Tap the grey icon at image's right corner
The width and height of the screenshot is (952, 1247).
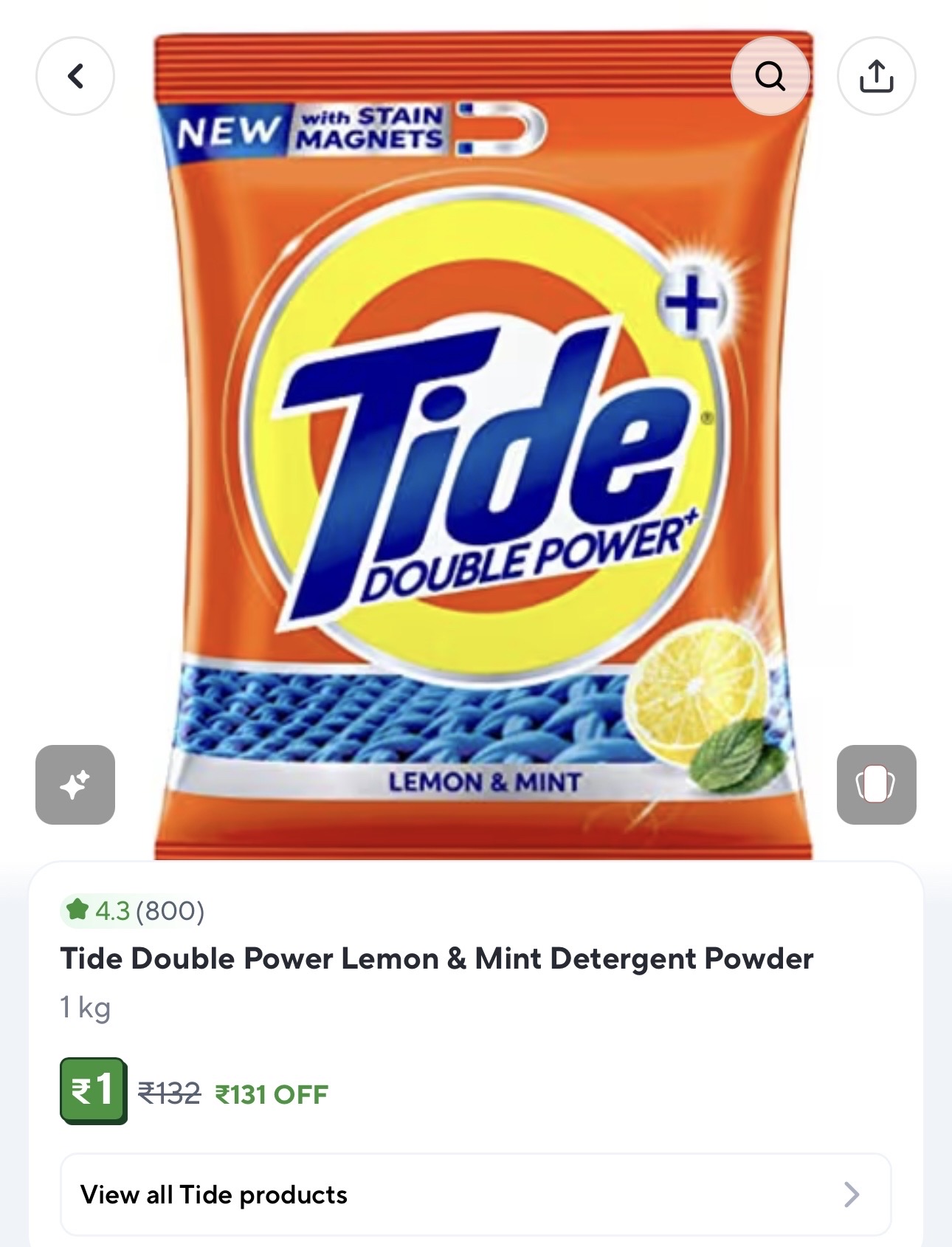point(876,784)
